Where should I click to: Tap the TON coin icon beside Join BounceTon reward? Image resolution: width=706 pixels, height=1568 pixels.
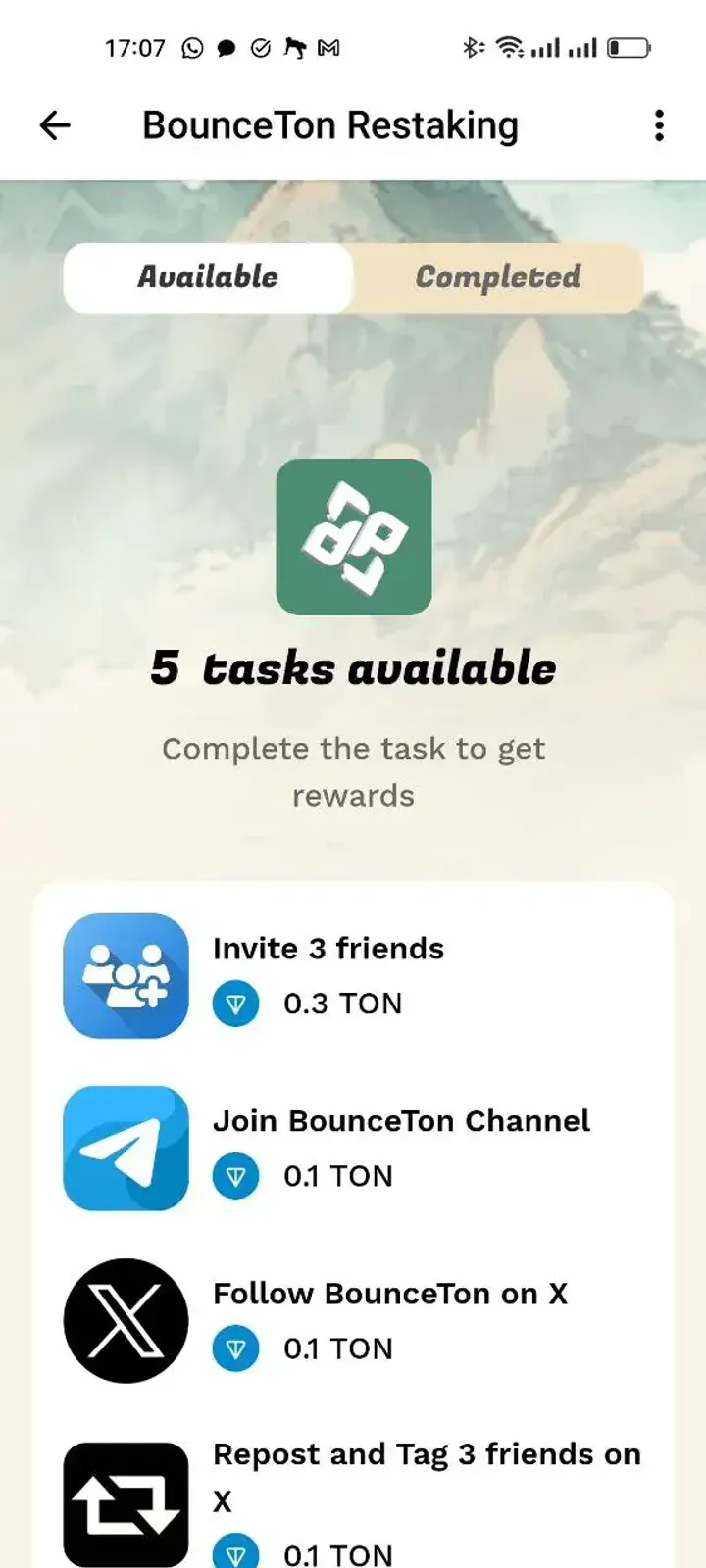click(236, 1175)
